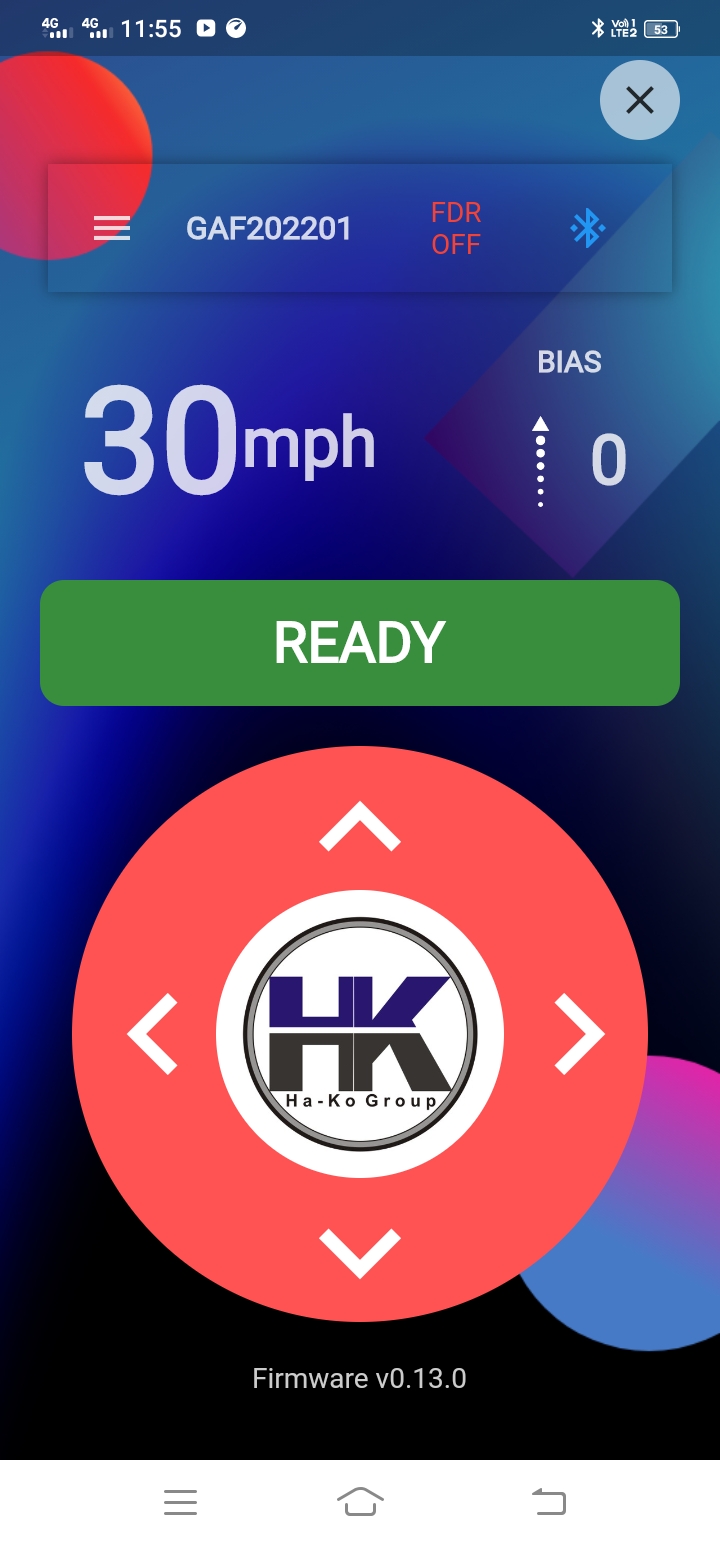Close the screen with the X button
This screenshot has height=1544, width=720.
(x=640, y=100)
